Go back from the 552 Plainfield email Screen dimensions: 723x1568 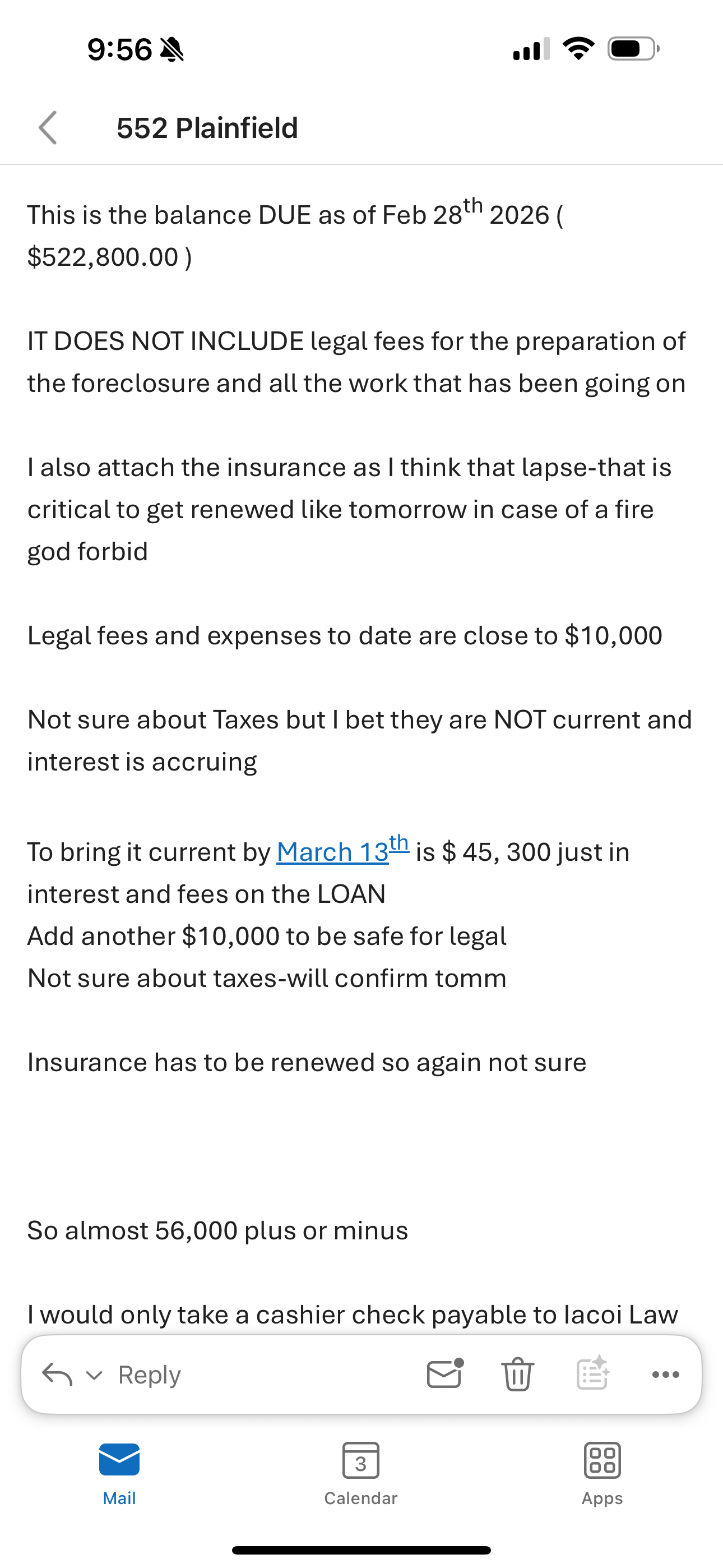pyautogui.click(x=48, y=128)
